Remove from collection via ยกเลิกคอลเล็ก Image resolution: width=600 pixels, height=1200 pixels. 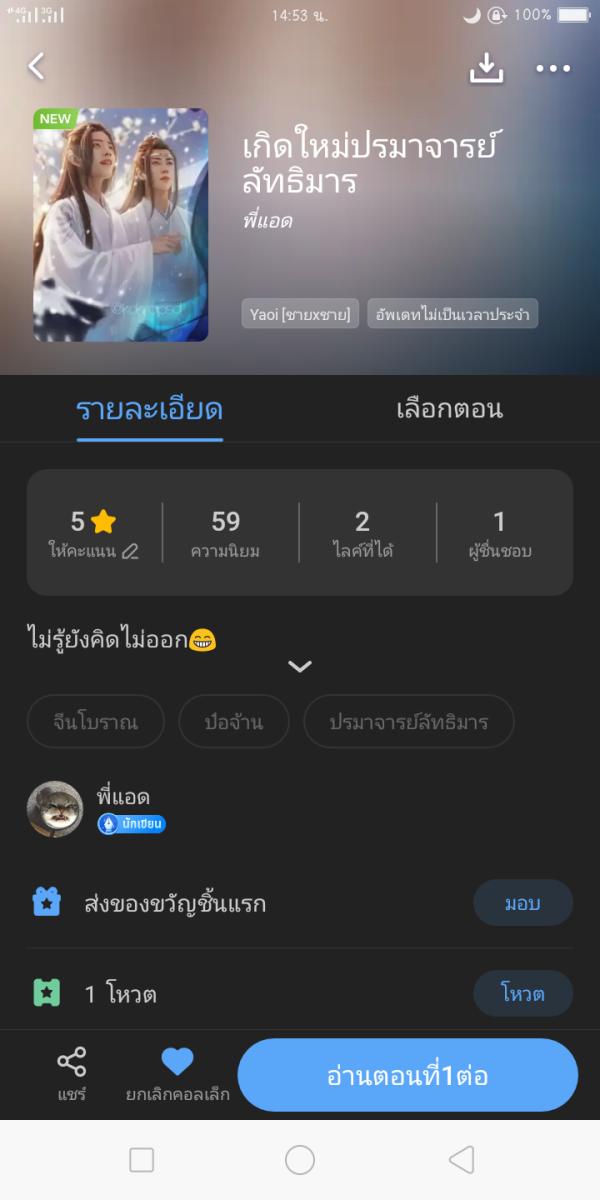pyautogui.click(x=177, y=1073)
